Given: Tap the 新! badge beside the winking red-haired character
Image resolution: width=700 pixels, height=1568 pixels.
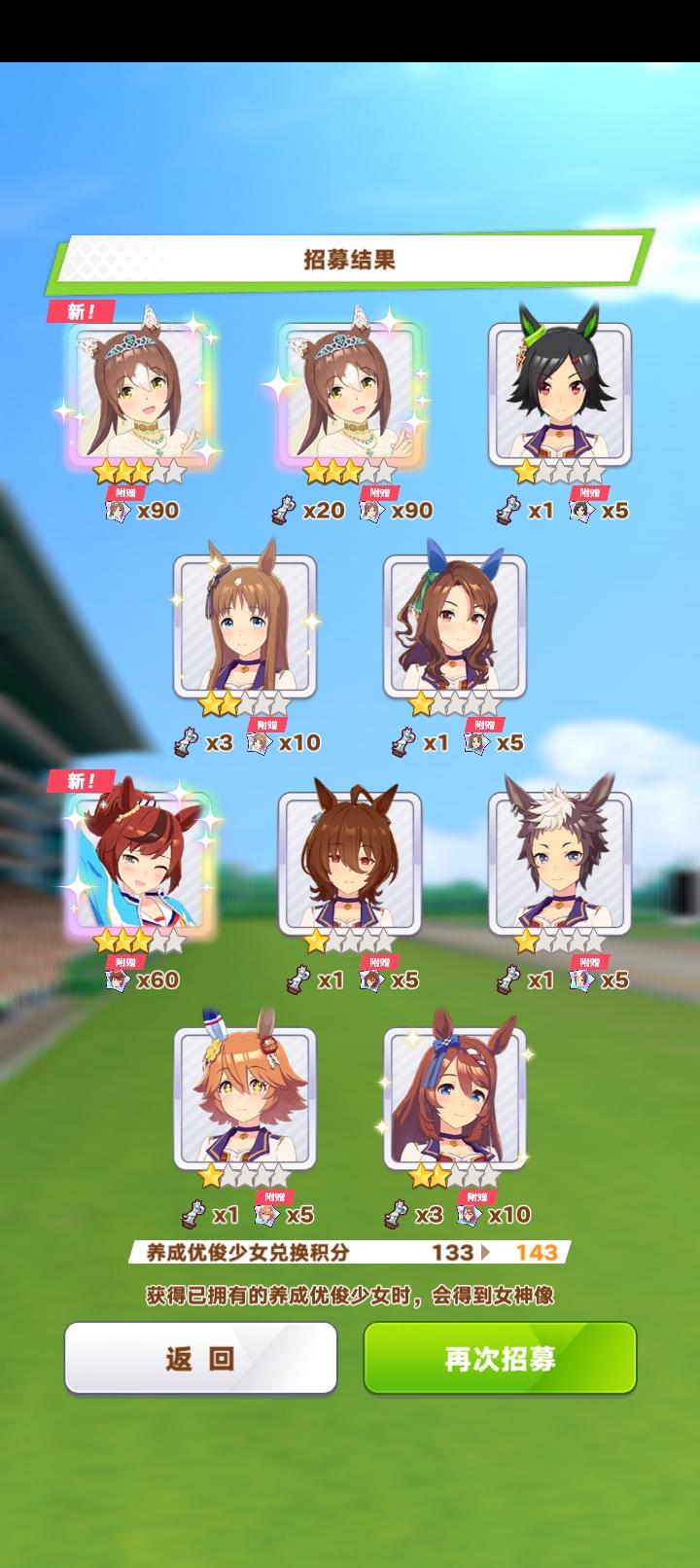Looking at the screenshot, I should pyautogui.click(x=84, y=778).
